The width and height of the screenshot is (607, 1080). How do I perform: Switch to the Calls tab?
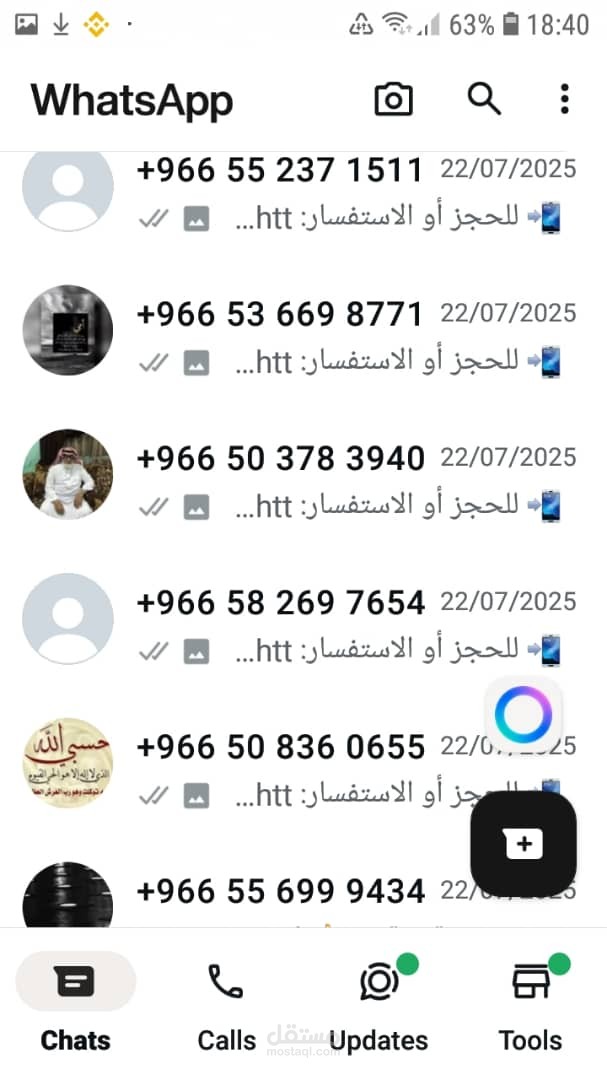[226, 1007]
